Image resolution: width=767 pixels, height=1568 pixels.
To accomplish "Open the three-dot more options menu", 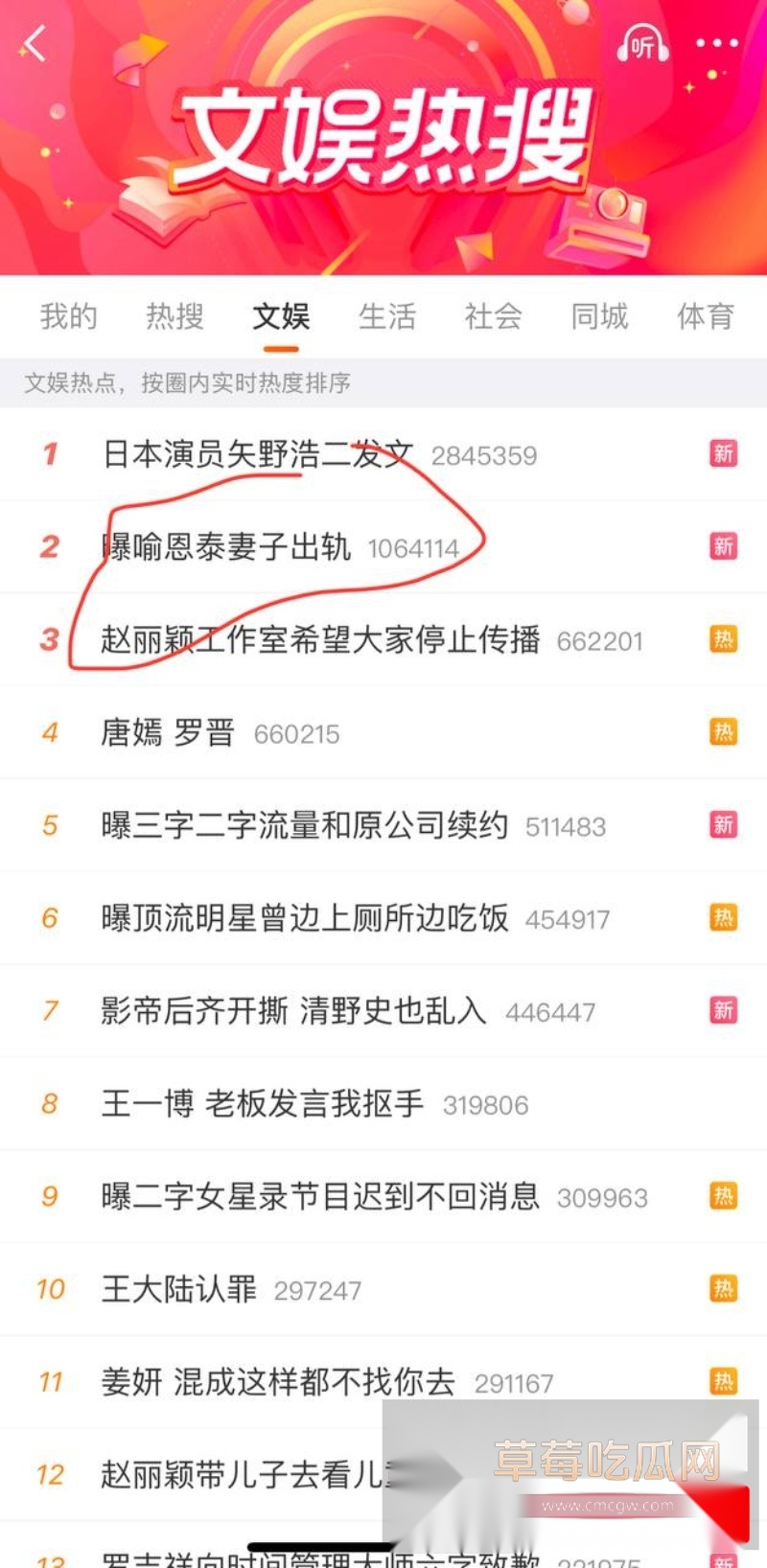I will pyautogui.click(x=713, y=42).
